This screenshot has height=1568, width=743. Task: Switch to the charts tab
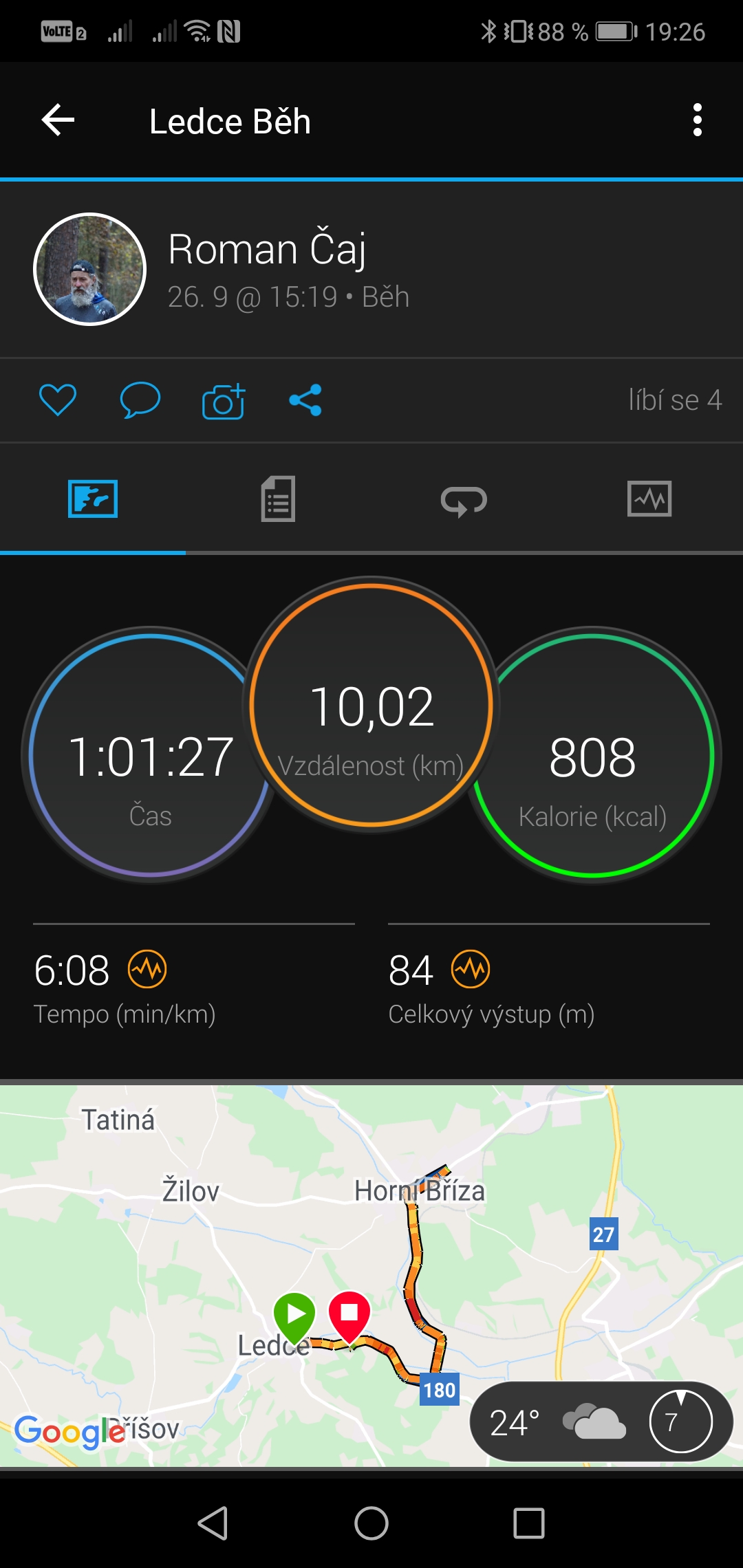click(x=649, y=499)
